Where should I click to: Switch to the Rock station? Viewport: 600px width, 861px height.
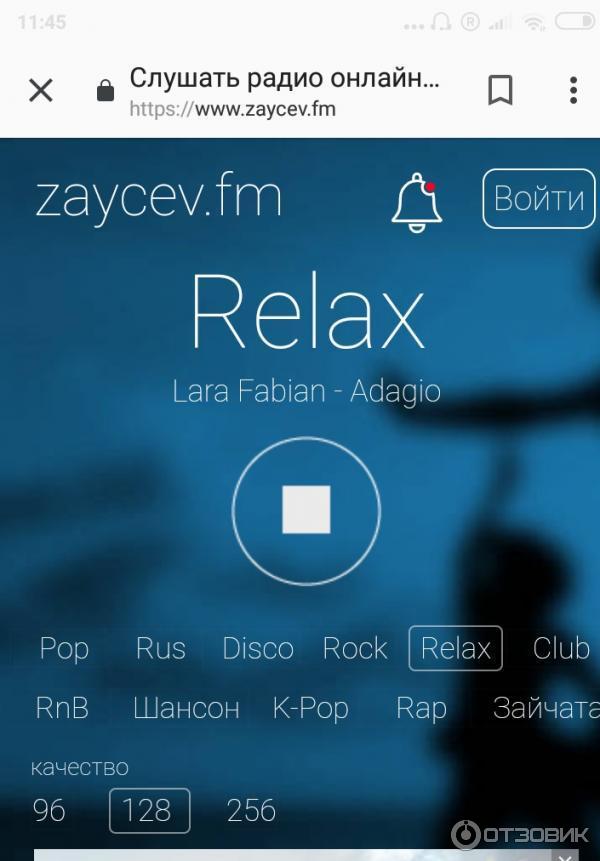click(x=355, y=648)
